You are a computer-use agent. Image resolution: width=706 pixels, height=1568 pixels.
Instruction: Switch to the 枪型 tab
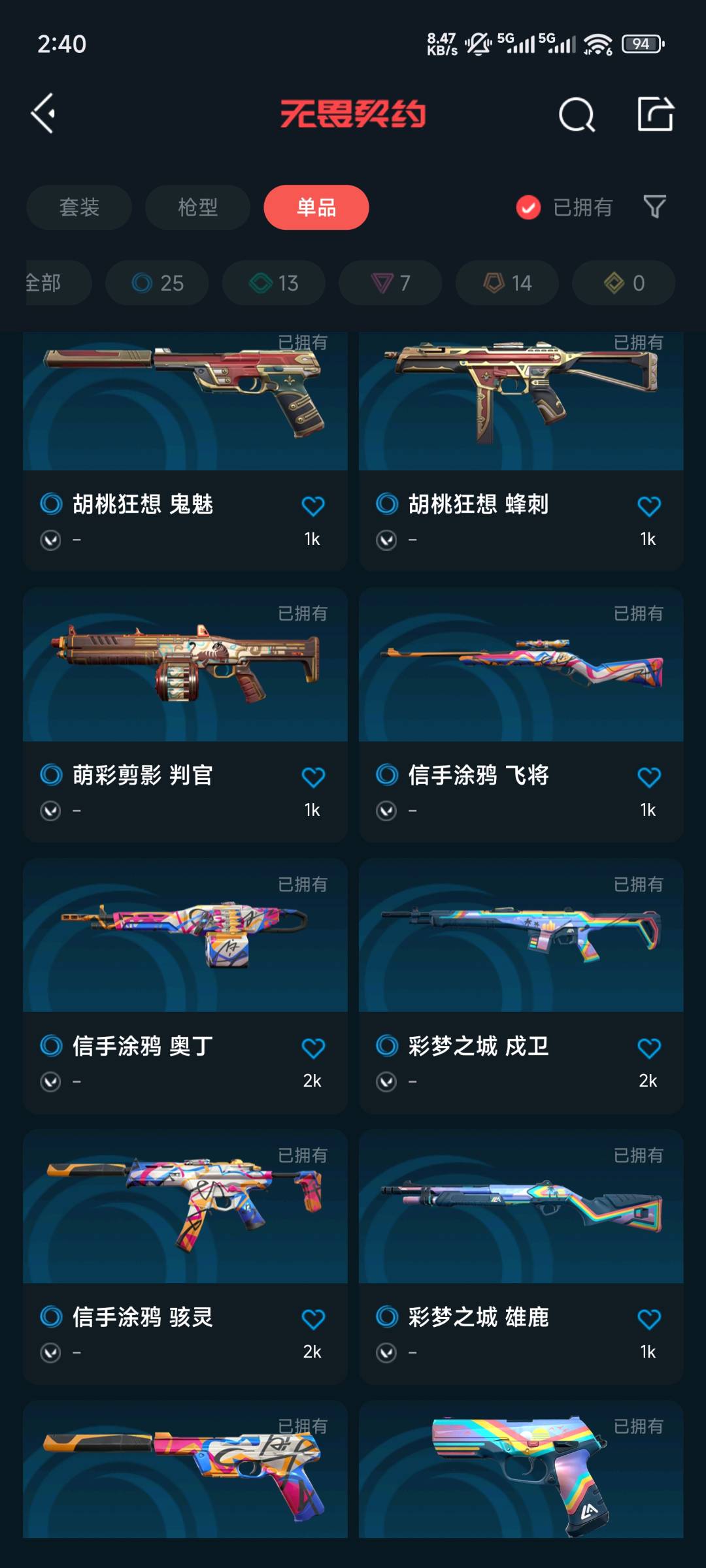[x=197, y=207]
